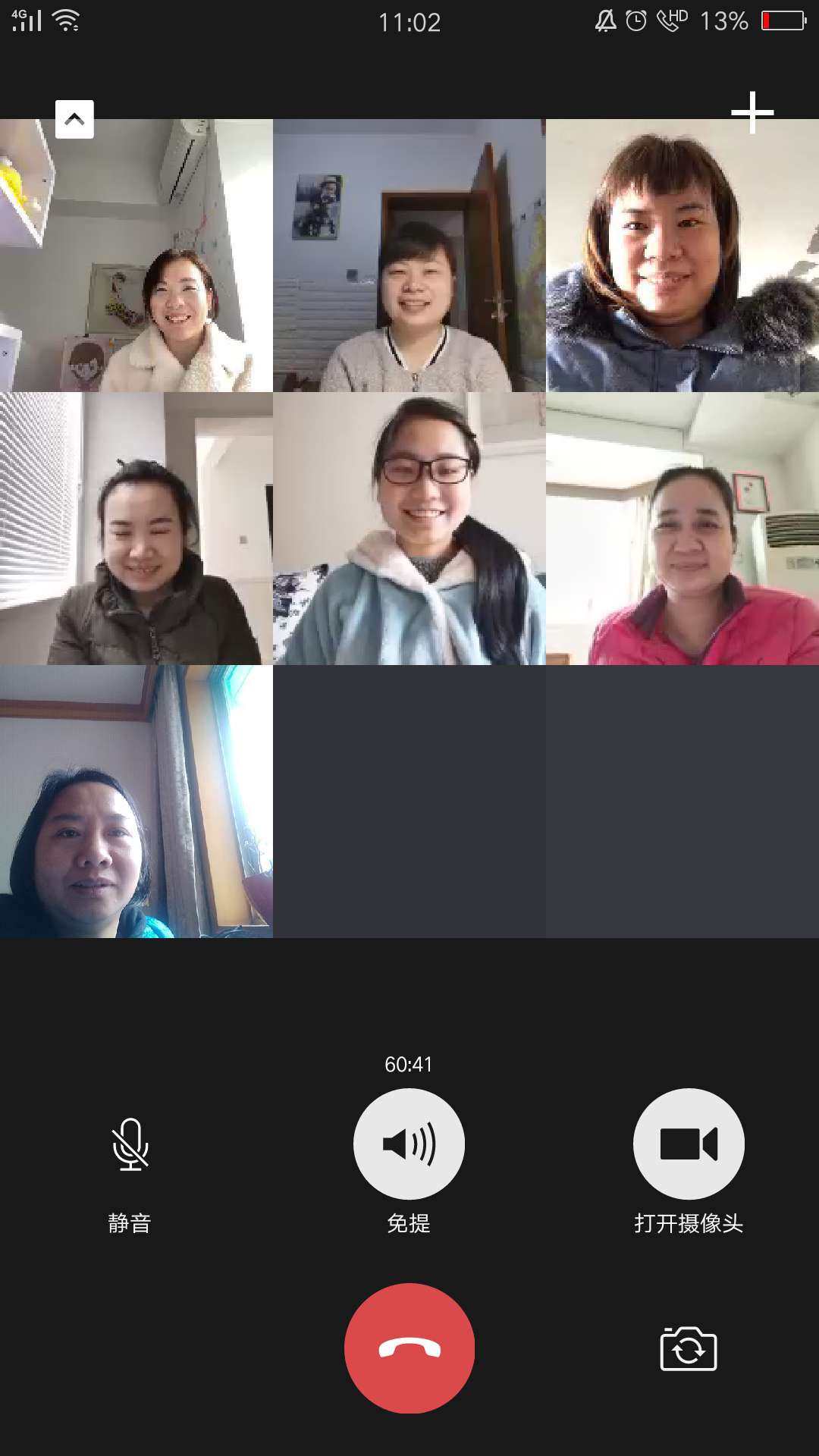
Task: Hang up the call
Action: click(x=409, y=1348)
